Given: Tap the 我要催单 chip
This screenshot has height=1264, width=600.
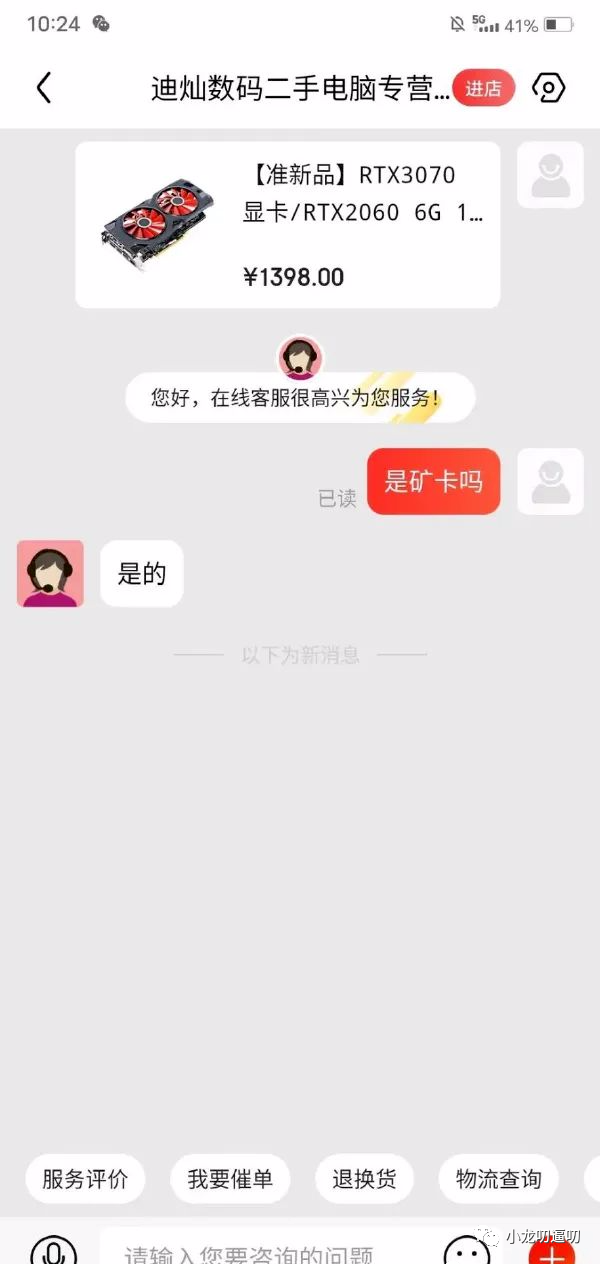Looking at the screenshot, I should [230, 1179].
